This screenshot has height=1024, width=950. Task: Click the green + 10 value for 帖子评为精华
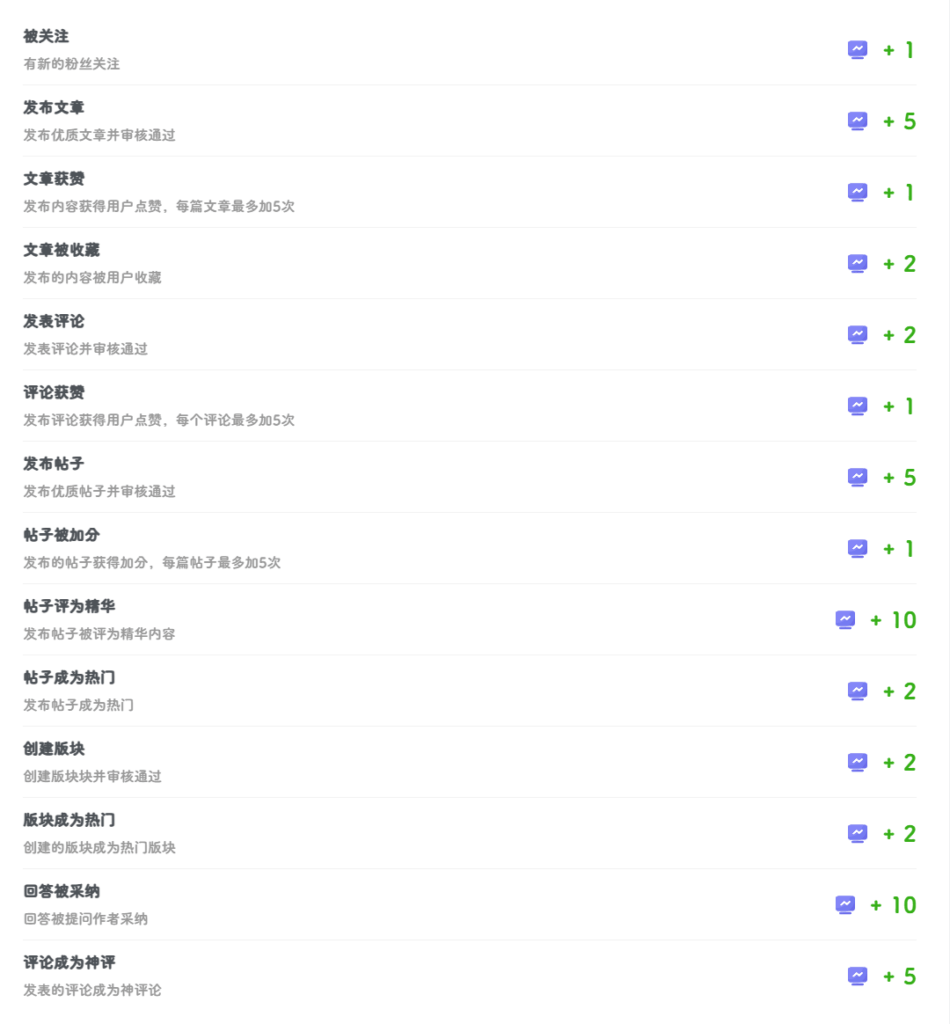pos(896,620)
